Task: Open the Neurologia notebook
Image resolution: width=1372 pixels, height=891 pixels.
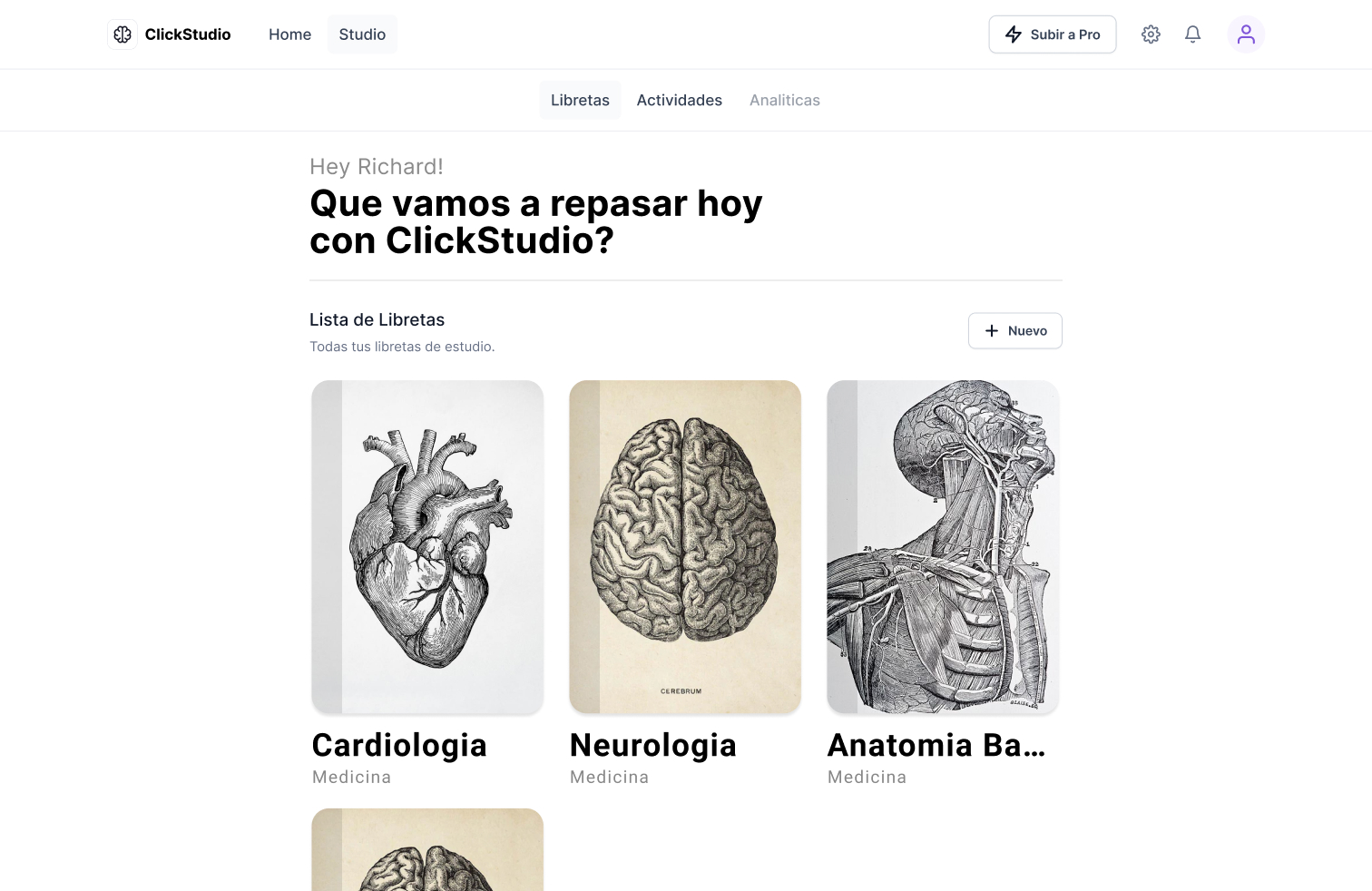Action: (685, 546)
